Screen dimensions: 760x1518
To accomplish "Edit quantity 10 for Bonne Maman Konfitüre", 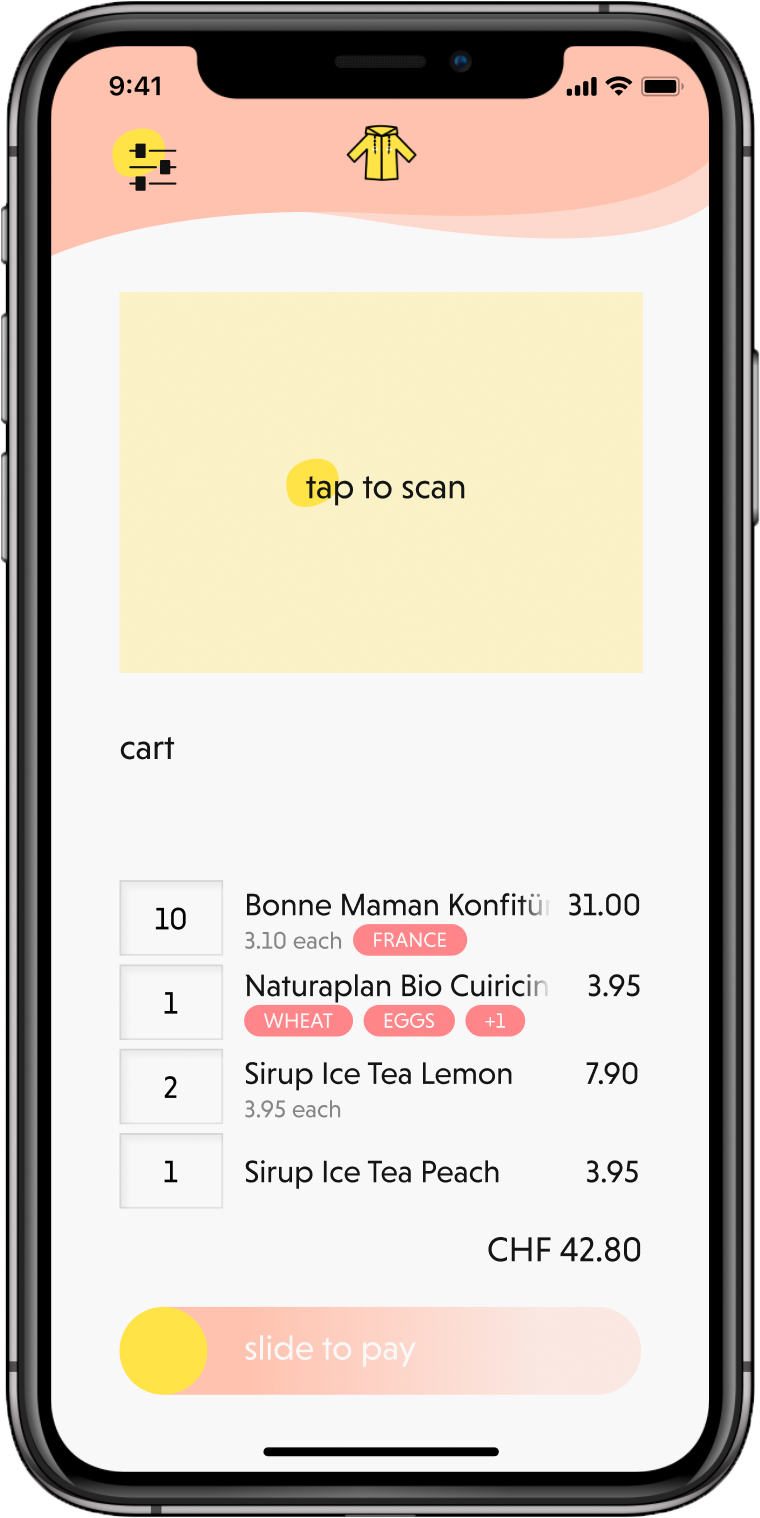I will click(171, 918).
